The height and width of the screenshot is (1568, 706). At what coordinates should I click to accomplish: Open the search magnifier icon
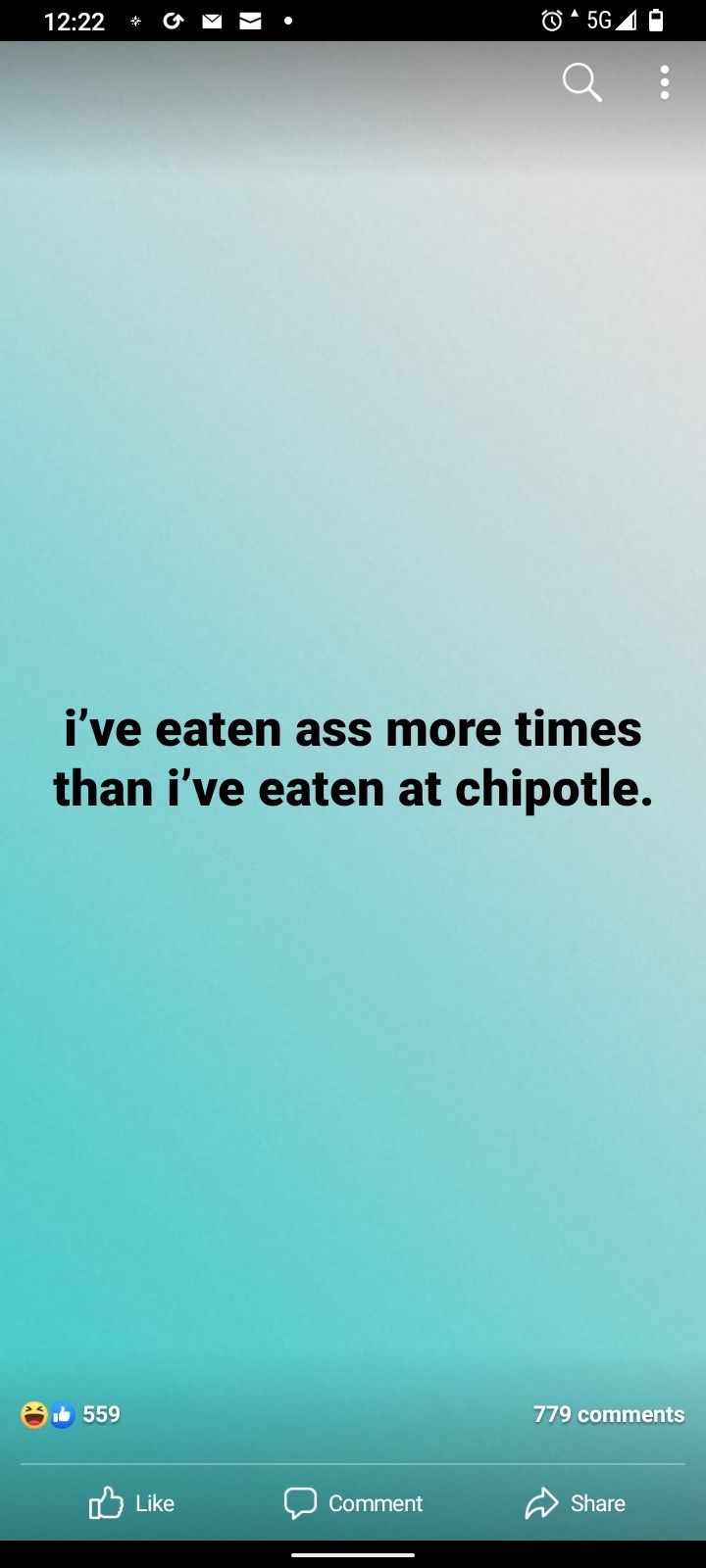581,82
